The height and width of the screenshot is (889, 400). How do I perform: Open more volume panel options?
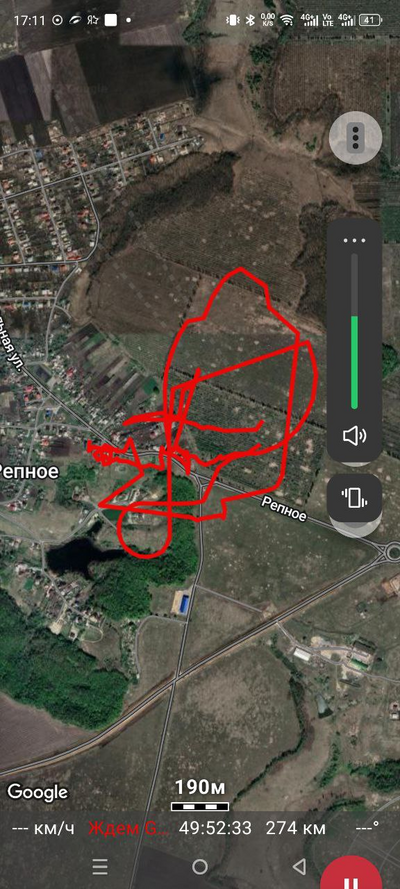pos(355,240)
